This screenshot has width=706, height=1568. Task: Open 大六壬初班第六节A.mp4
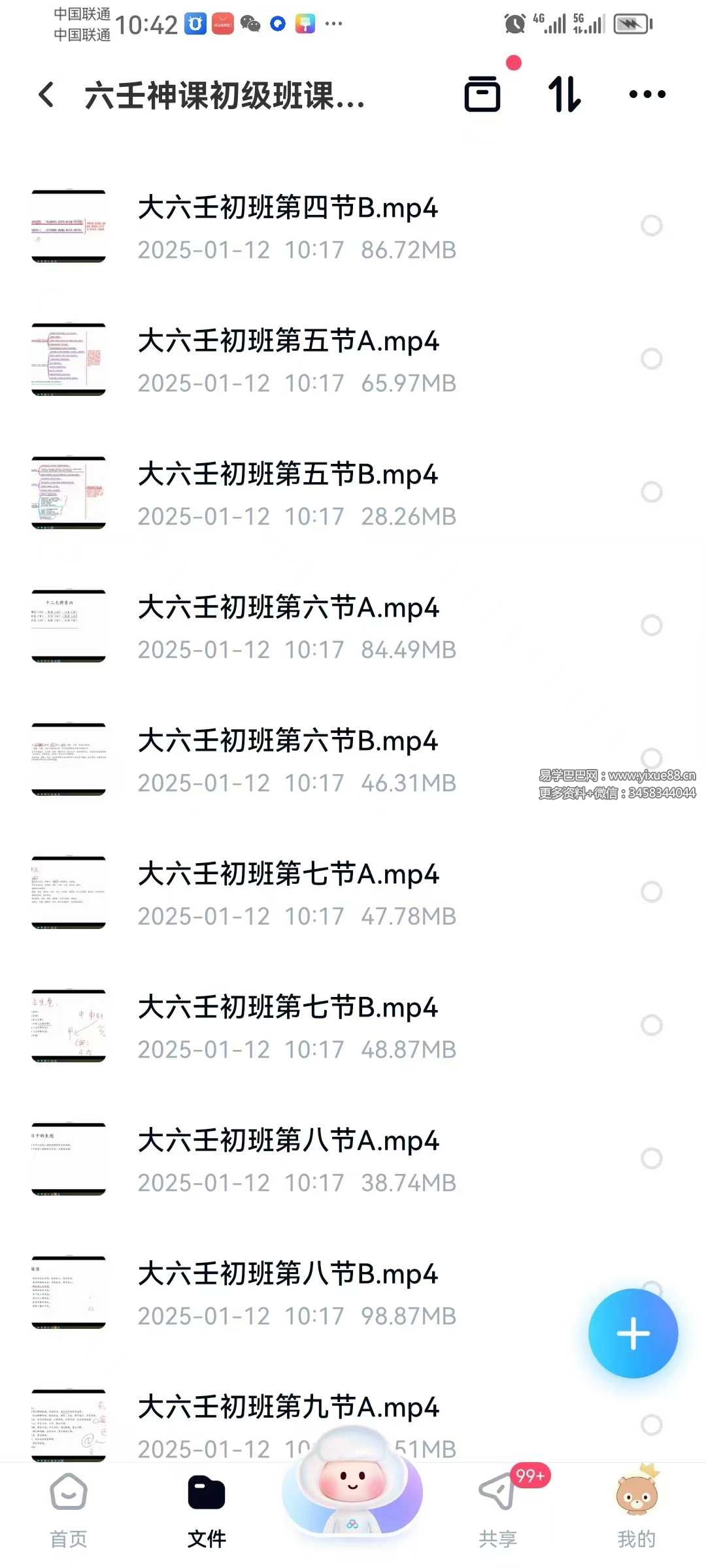288,608
